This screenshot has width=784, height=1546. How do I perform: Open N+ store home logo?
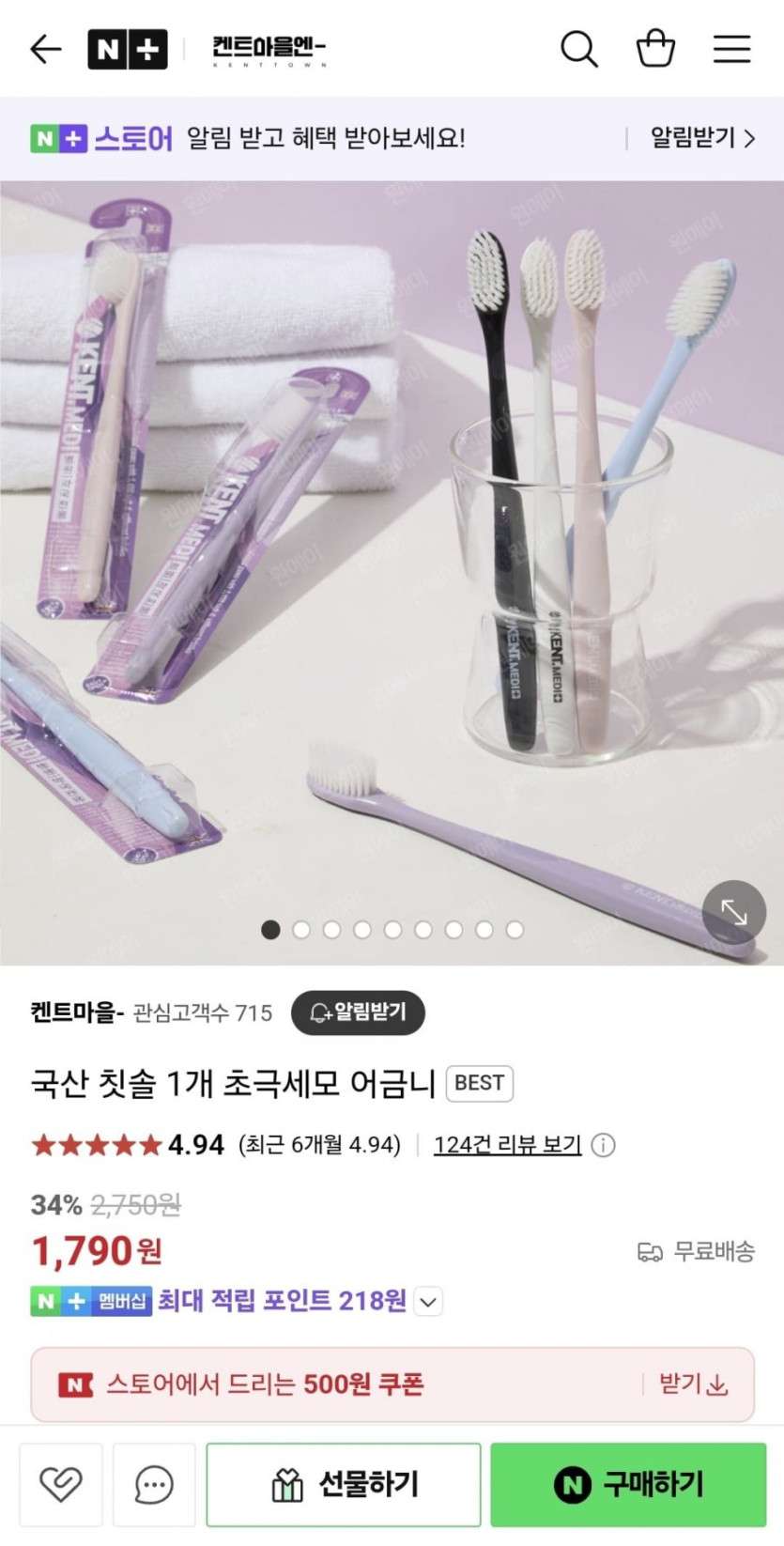point(128,49)
